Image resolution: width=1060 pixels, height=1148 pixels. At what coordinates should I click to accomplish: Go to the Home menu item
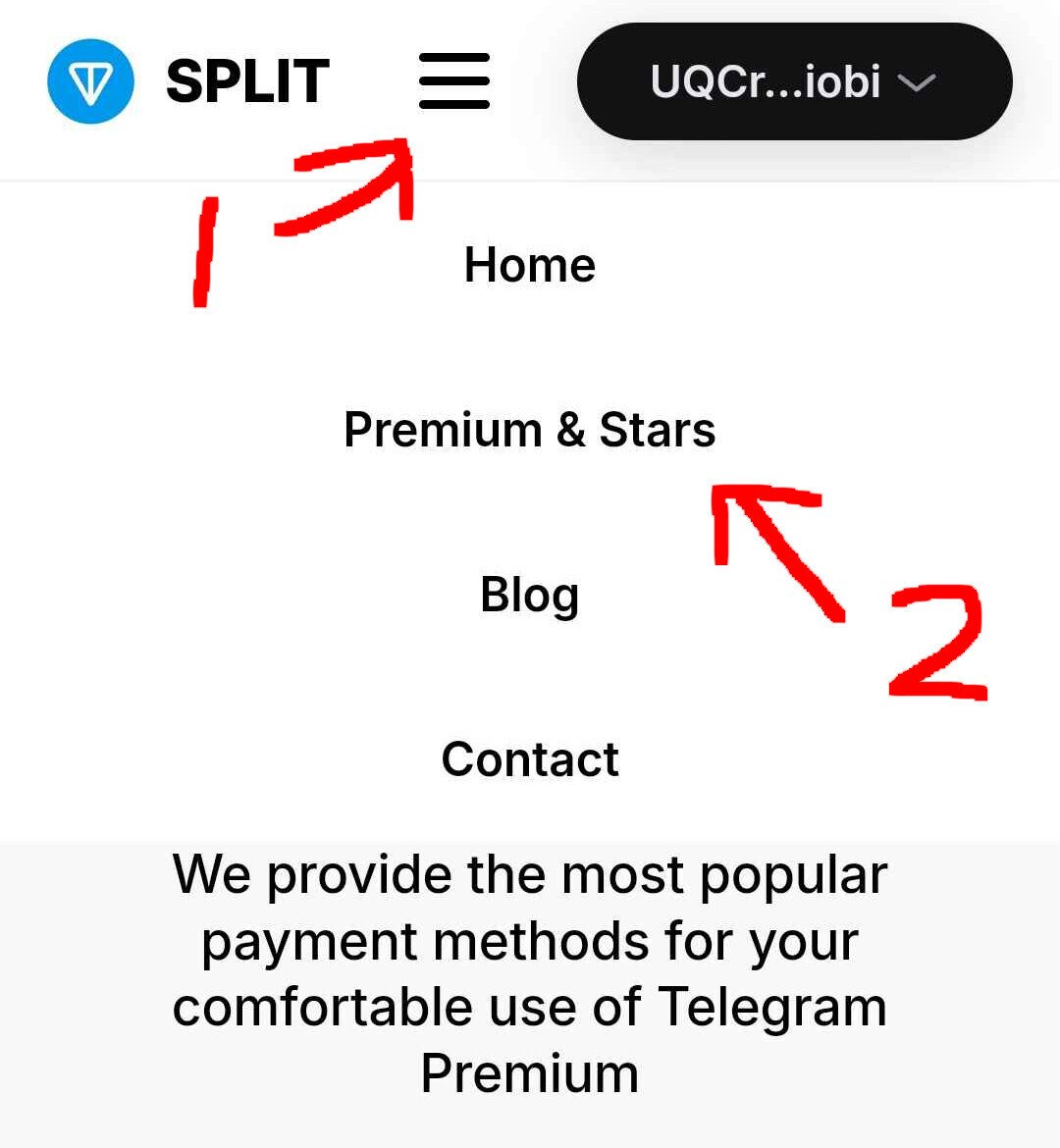[529, 263]
